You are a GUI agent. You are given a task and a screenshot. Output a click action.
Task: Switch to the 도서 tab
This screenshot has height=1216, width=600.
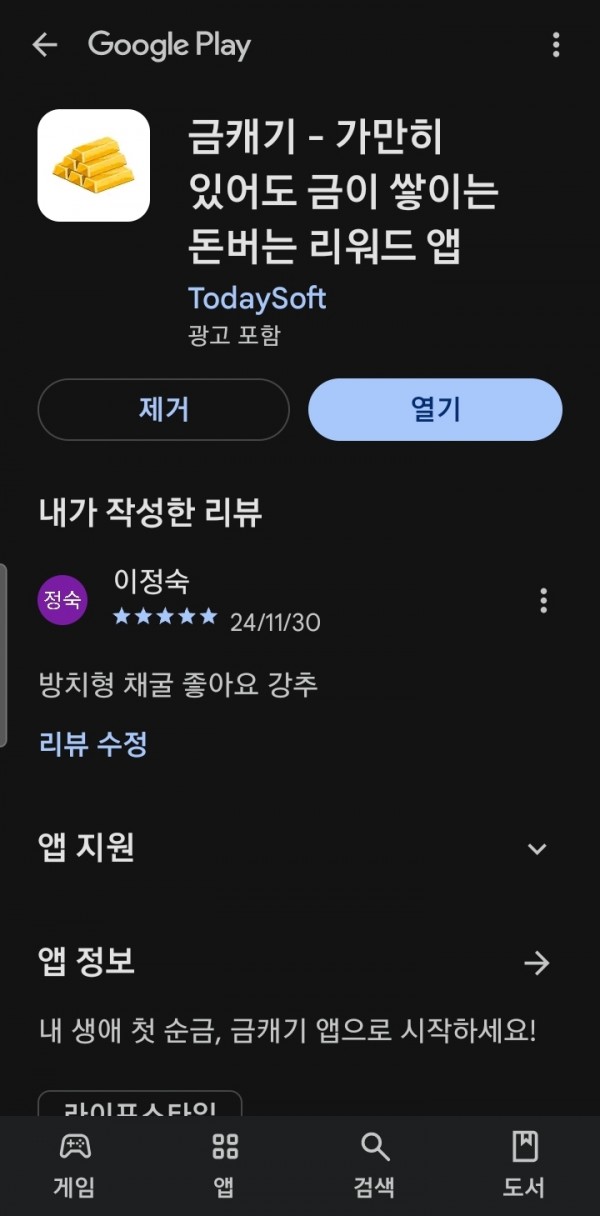[x=524, y=1165]
